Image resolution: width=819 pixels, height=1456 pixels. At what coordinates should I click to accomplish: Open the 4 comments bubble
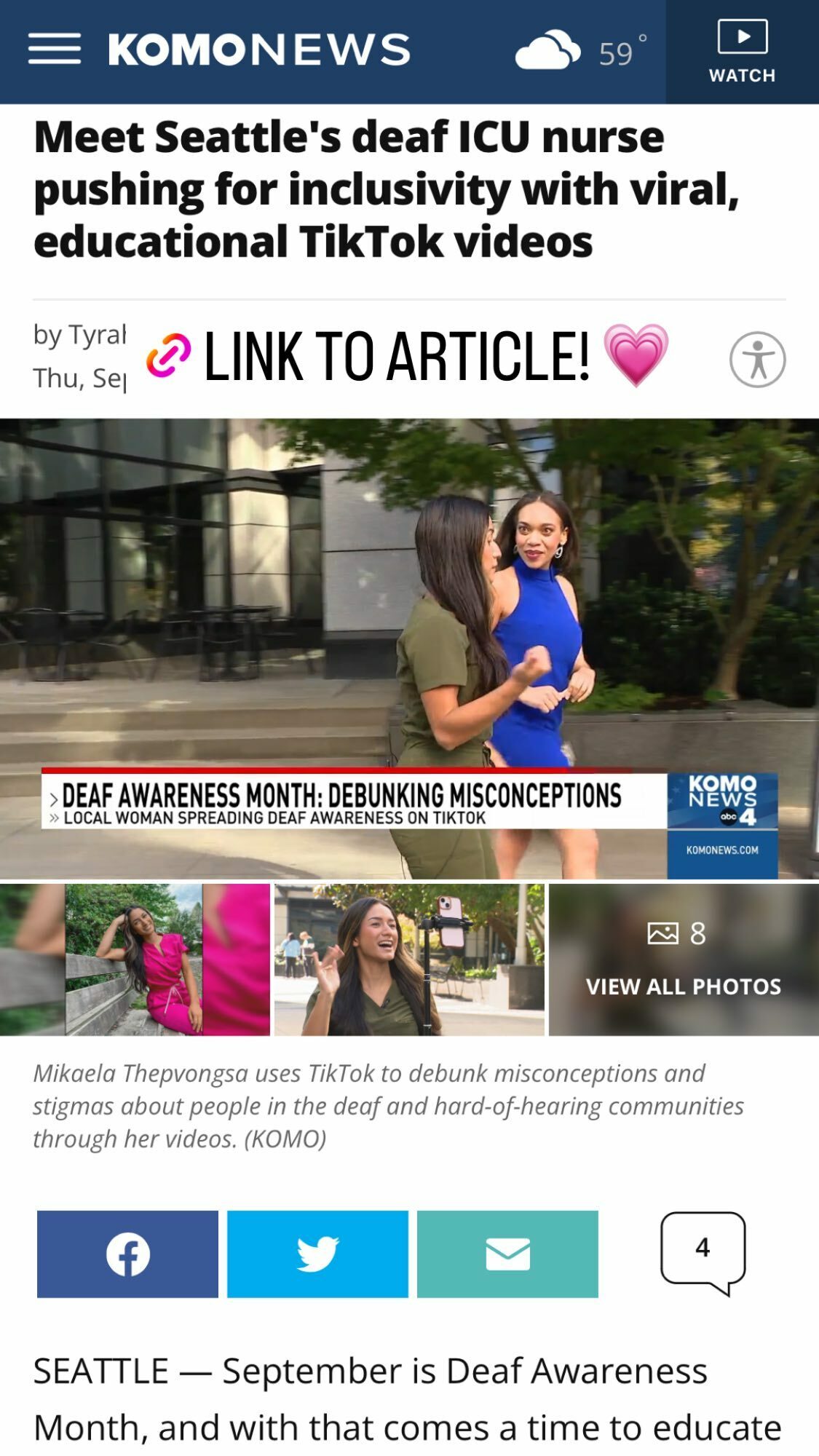[x=703, y=1252]
